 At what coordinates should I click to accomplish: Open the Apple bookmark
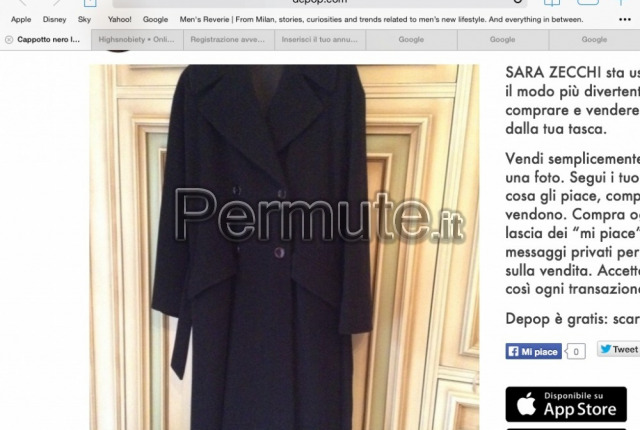pyautogui.click(x=21, y=19)
